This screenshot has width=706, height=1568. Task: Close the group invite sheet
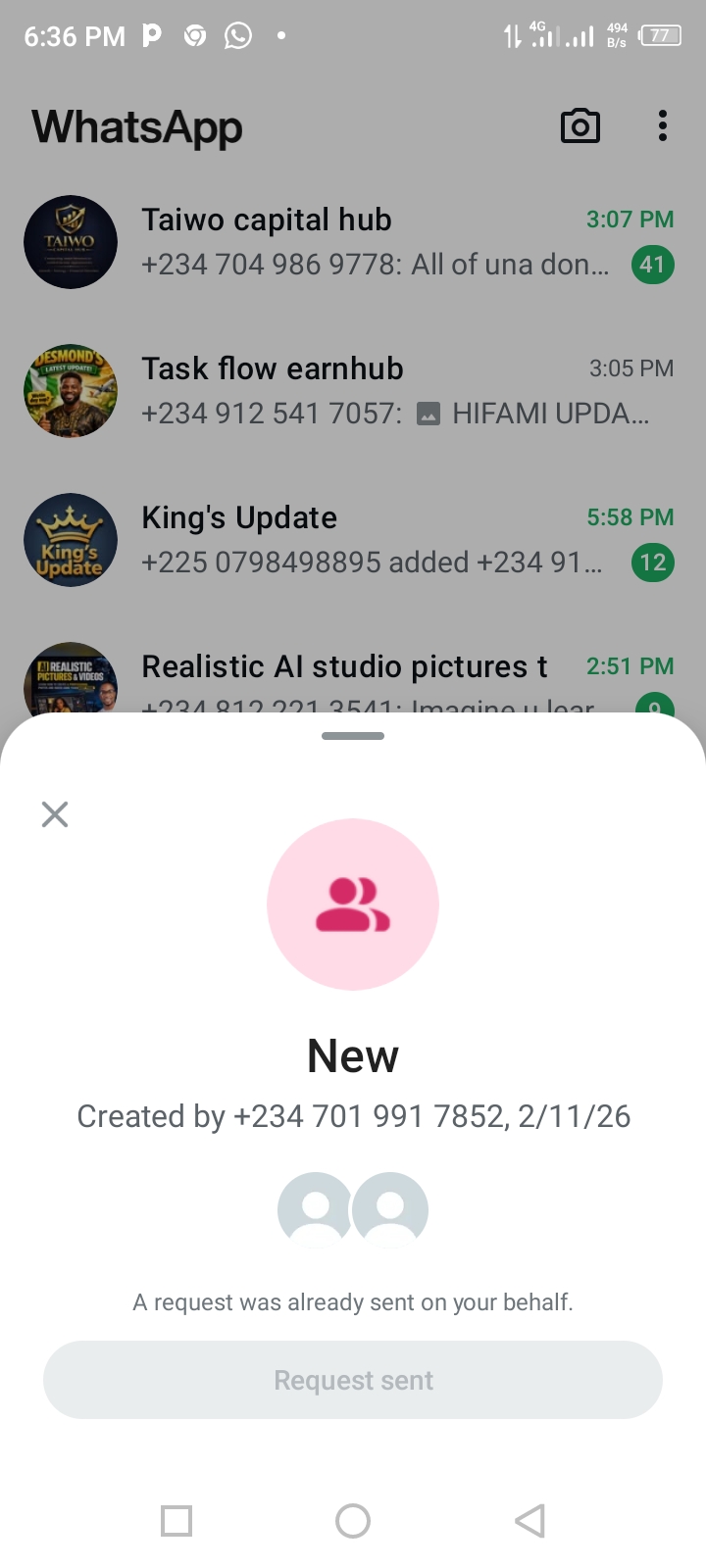[55, 813]
